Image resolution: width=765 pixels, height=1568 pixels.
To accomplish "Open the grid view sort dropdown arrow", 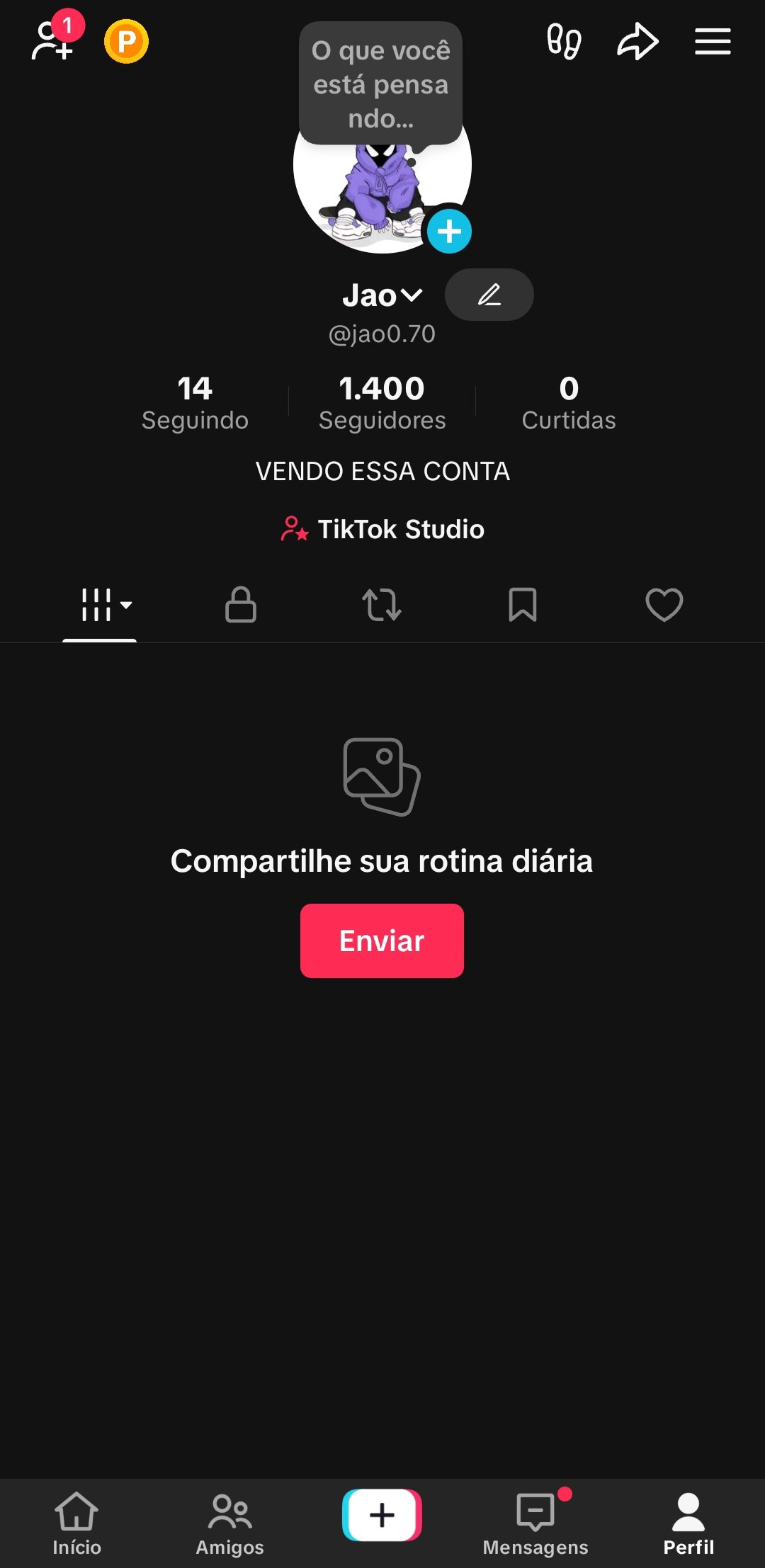I will (126, 607).
